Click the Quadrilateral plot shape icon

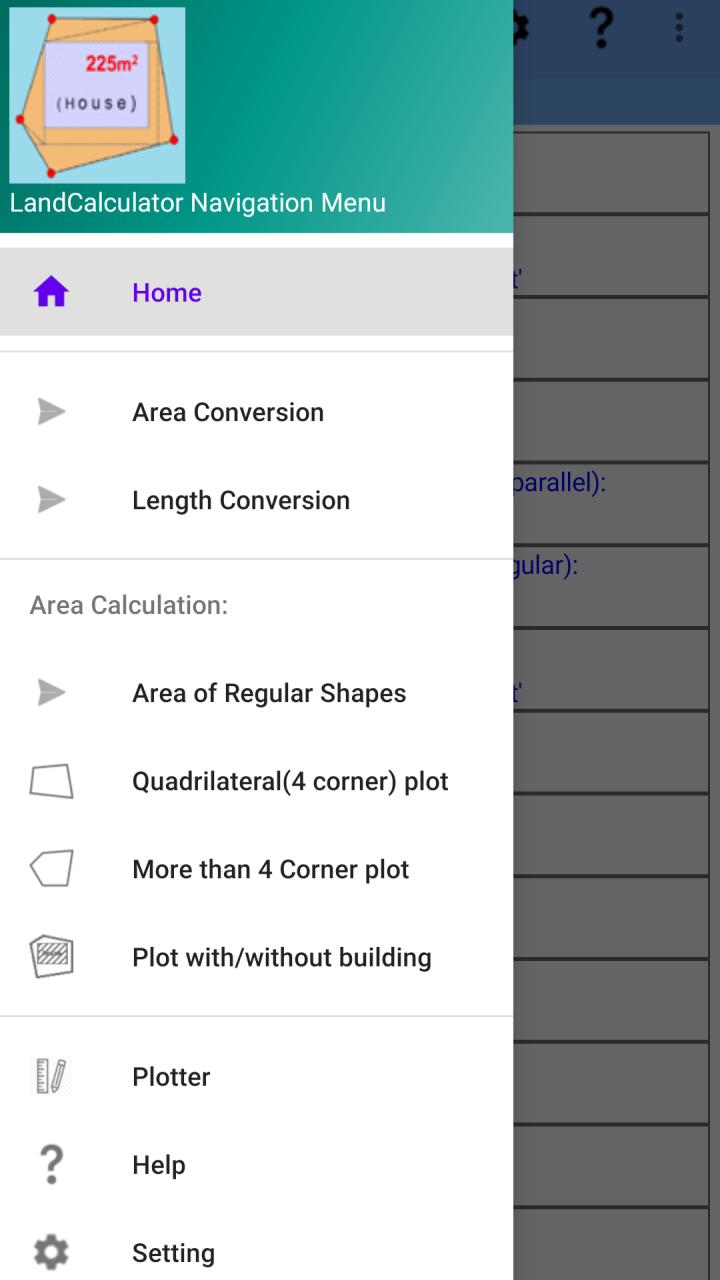50,781
